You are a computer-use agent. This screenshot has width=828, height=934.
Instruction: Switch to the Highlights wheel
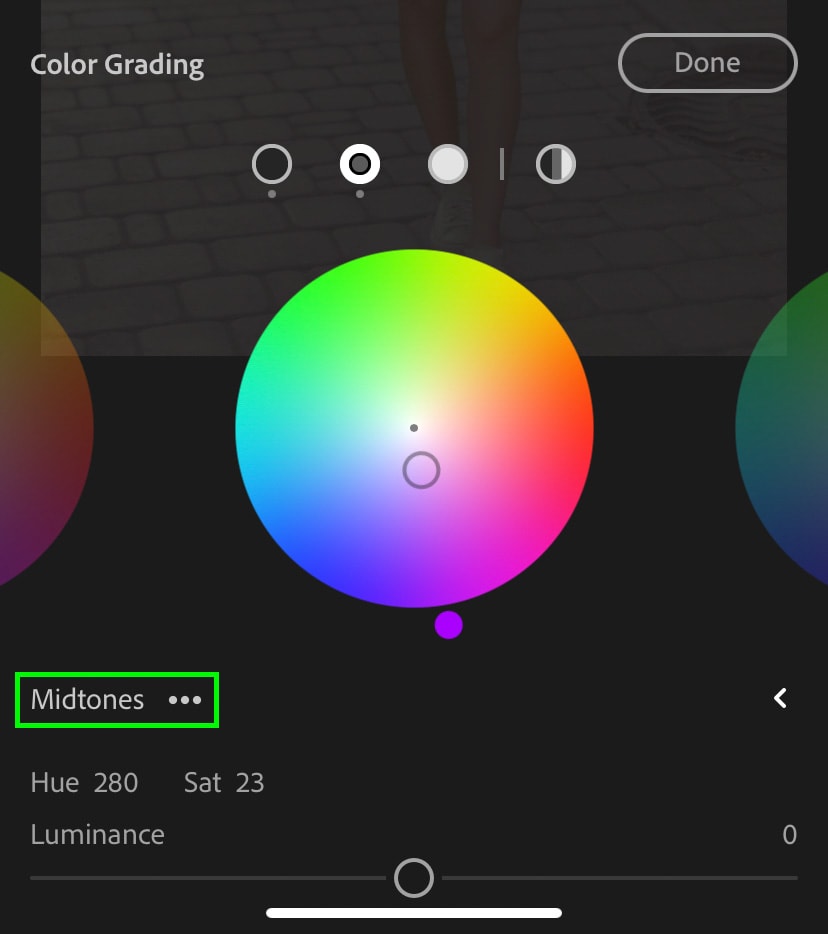tap(448, 164)
